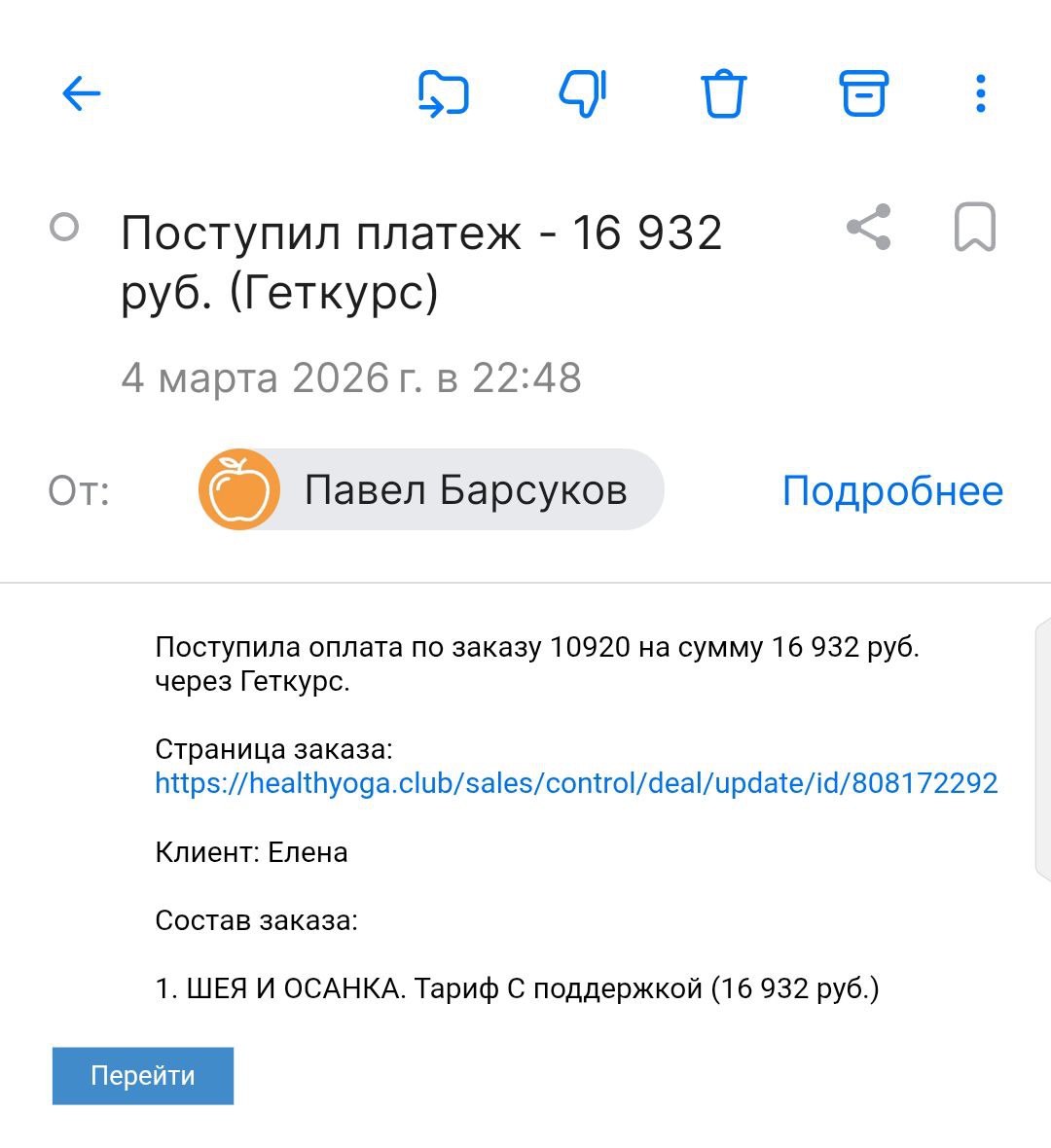Tap the Перейти button

click(x=143, y=1075)
